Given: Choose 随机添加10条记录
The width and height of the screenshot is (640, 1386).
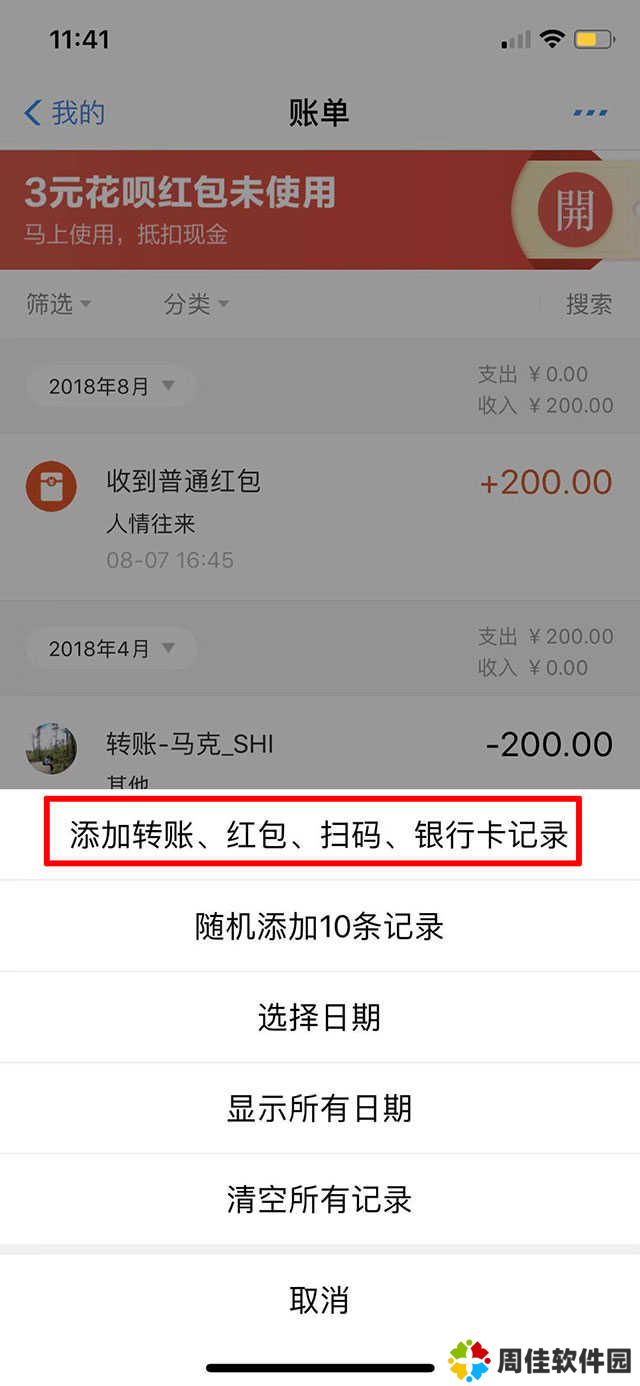Looking at the screenshot, I should 319,926.
